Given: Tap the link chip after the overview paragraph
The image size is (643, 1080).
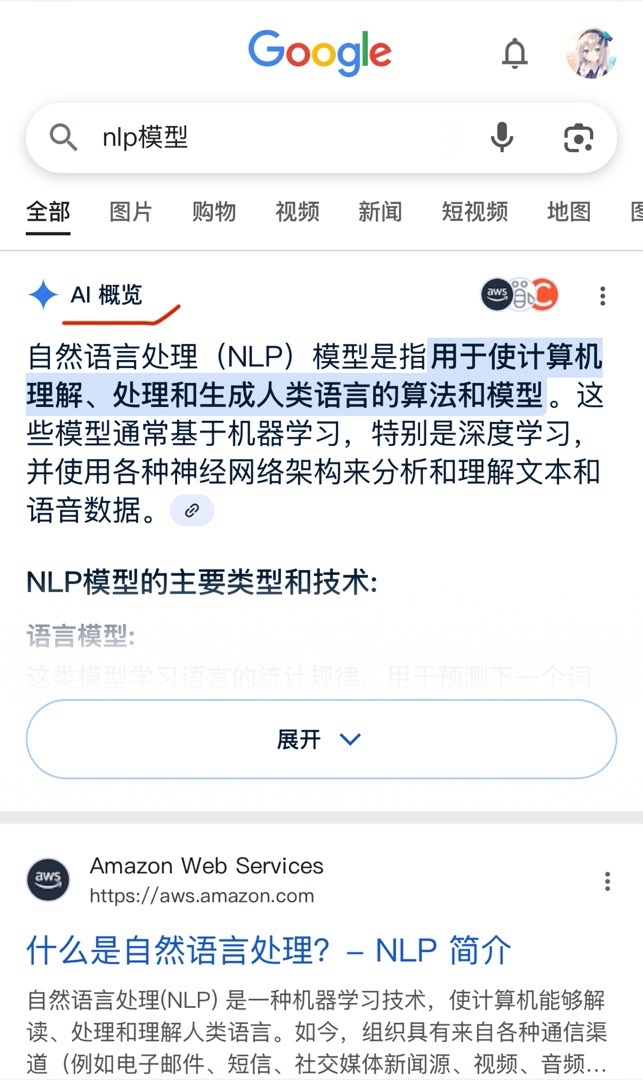Looking at the screenshot, I should click(x=192, y=510).
